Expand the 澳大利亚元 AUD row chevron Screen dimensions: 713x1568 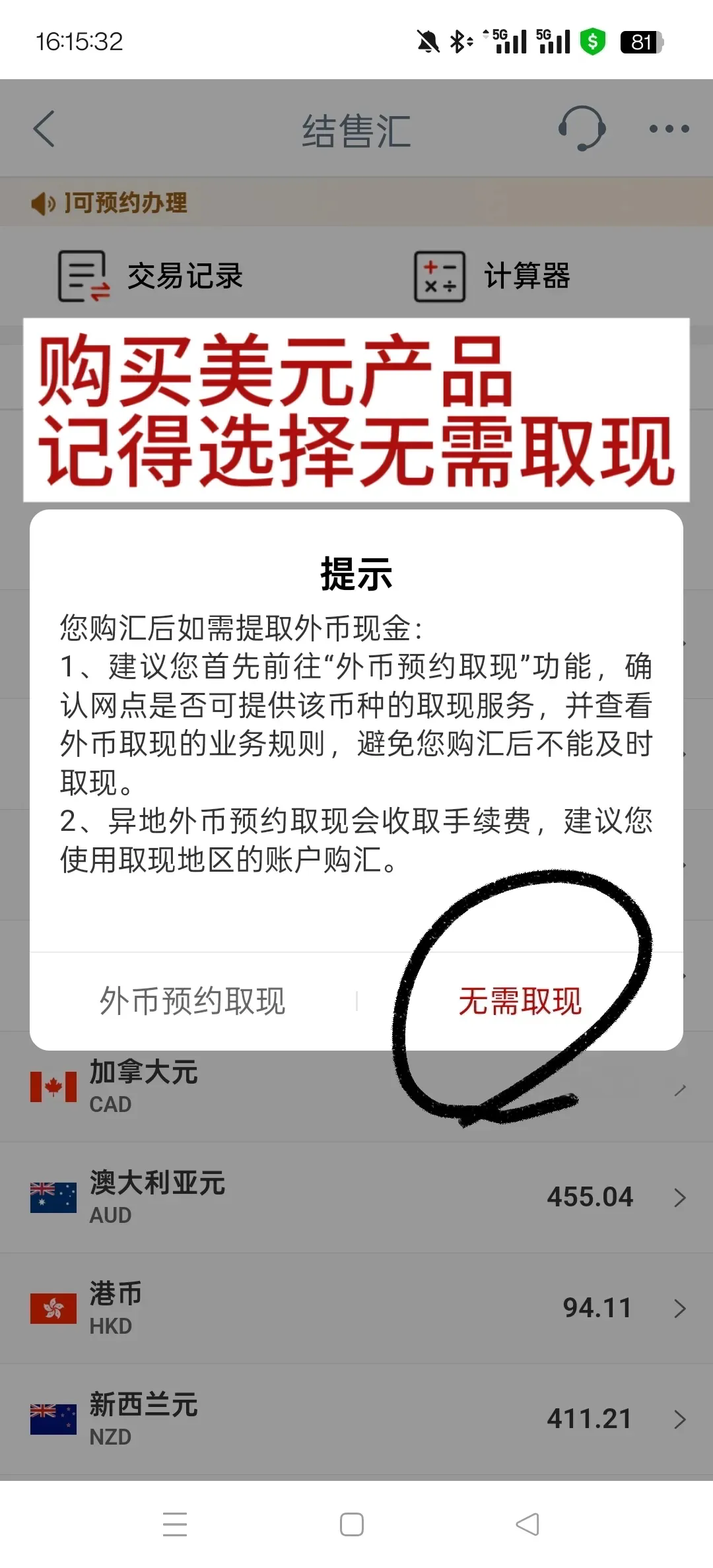click(679, 1197)
